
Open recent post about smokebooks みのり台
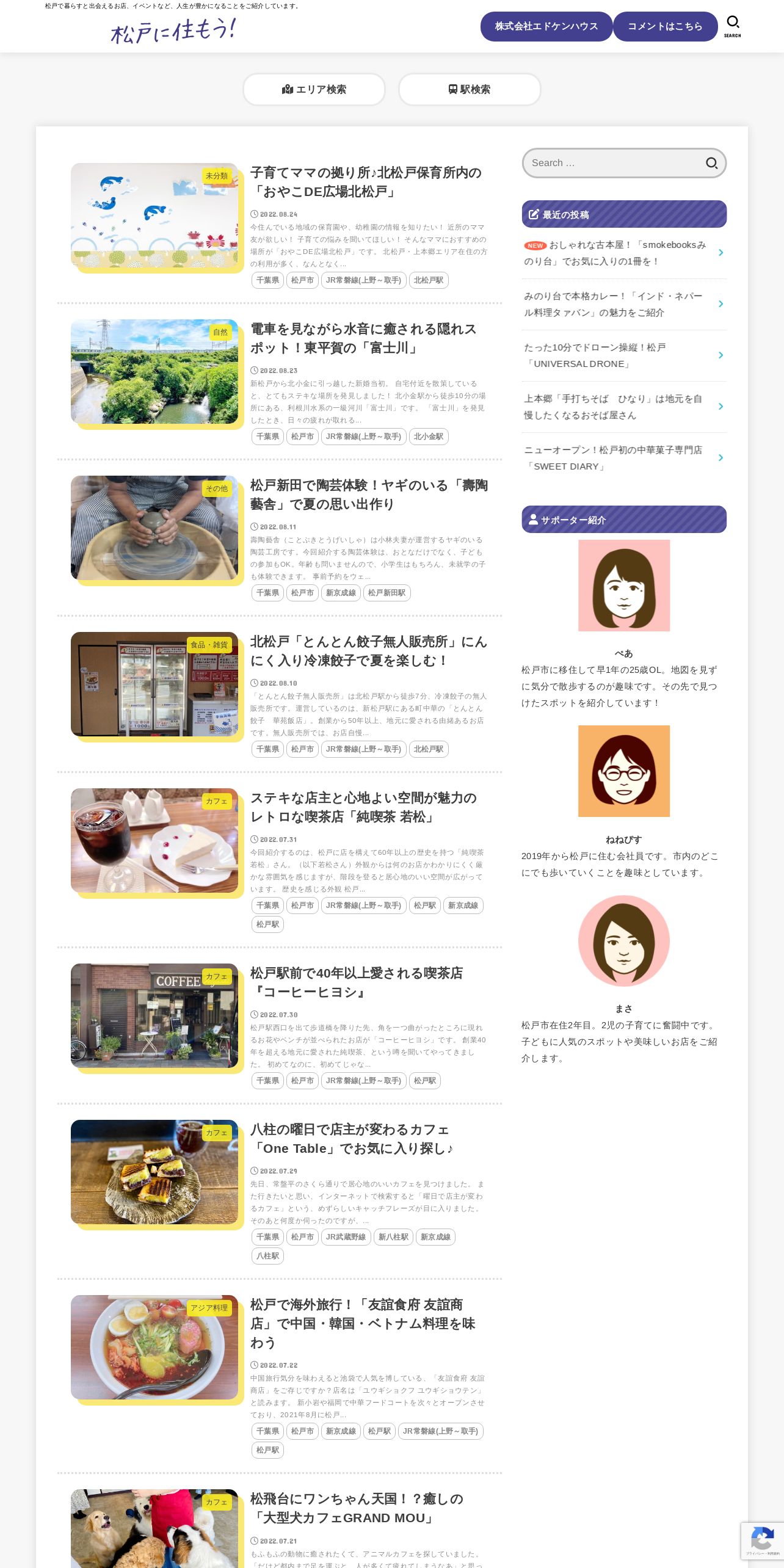click(x=624, y=253)
